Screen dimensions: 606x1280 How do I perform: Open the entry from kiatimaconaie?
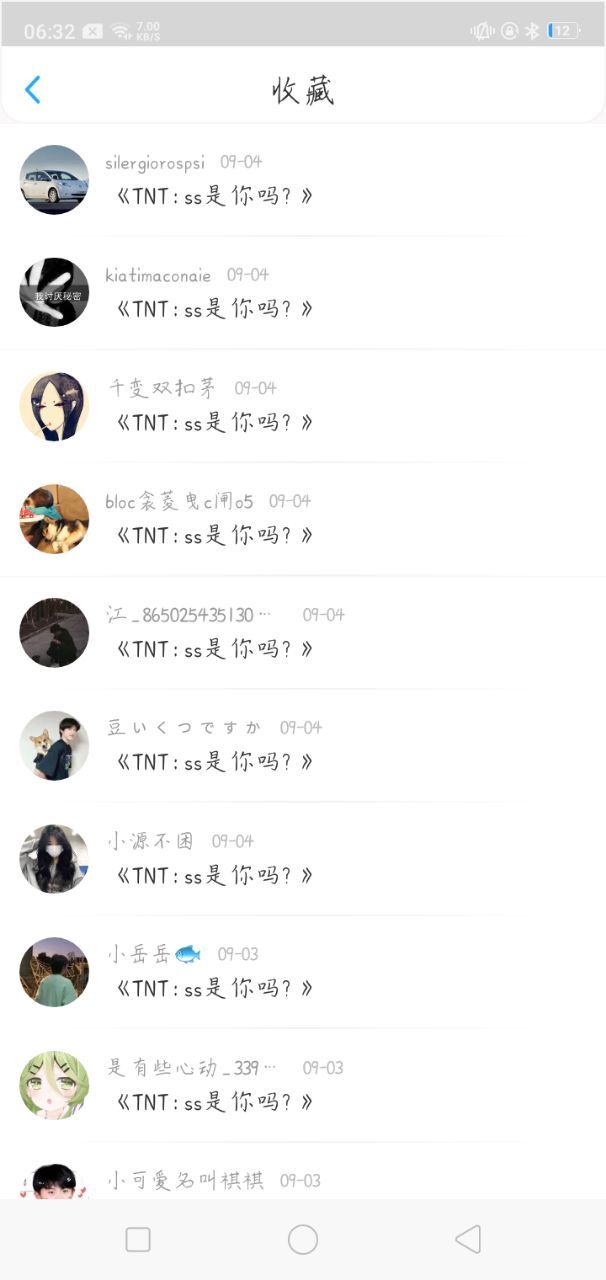(x=303, y=293)
